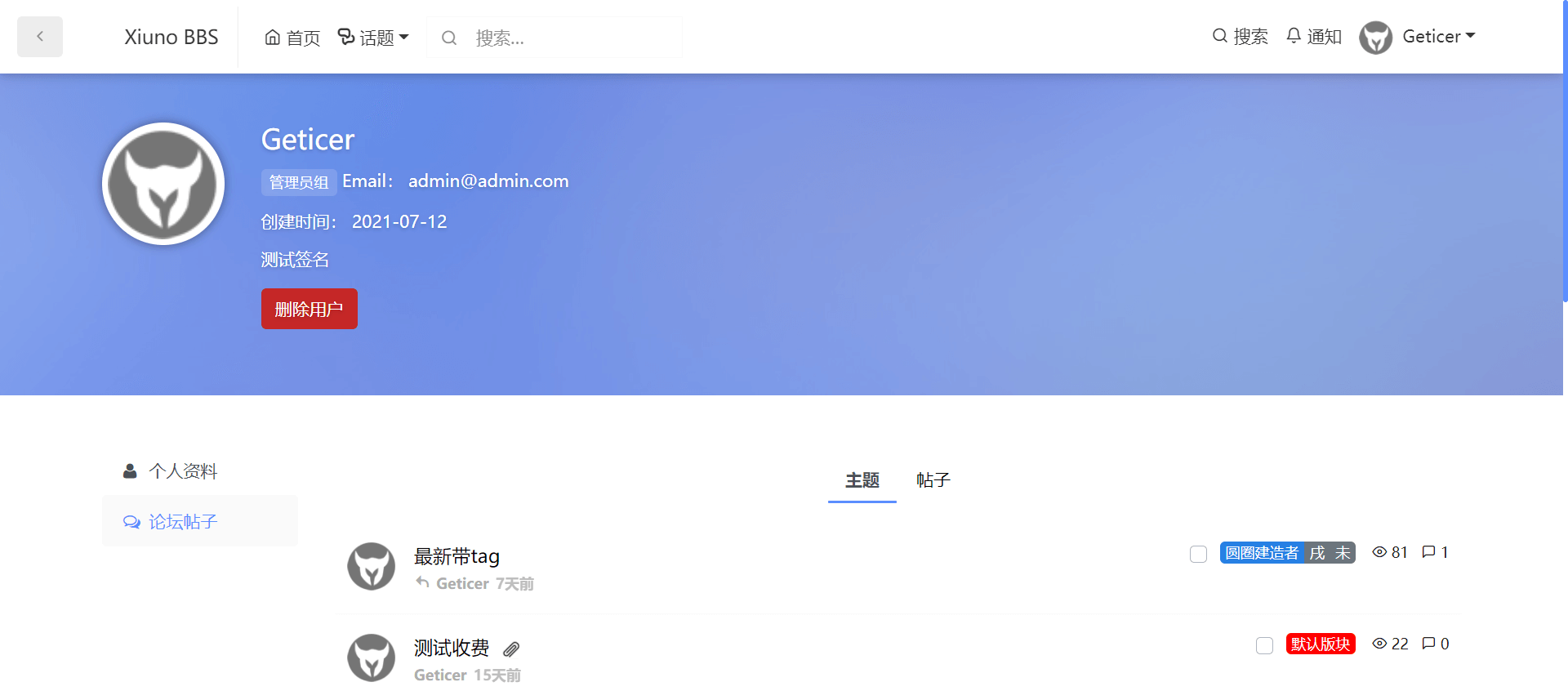Open 个人资料 in the sidebar
The image size is (1568, 700).
[183, 471]
